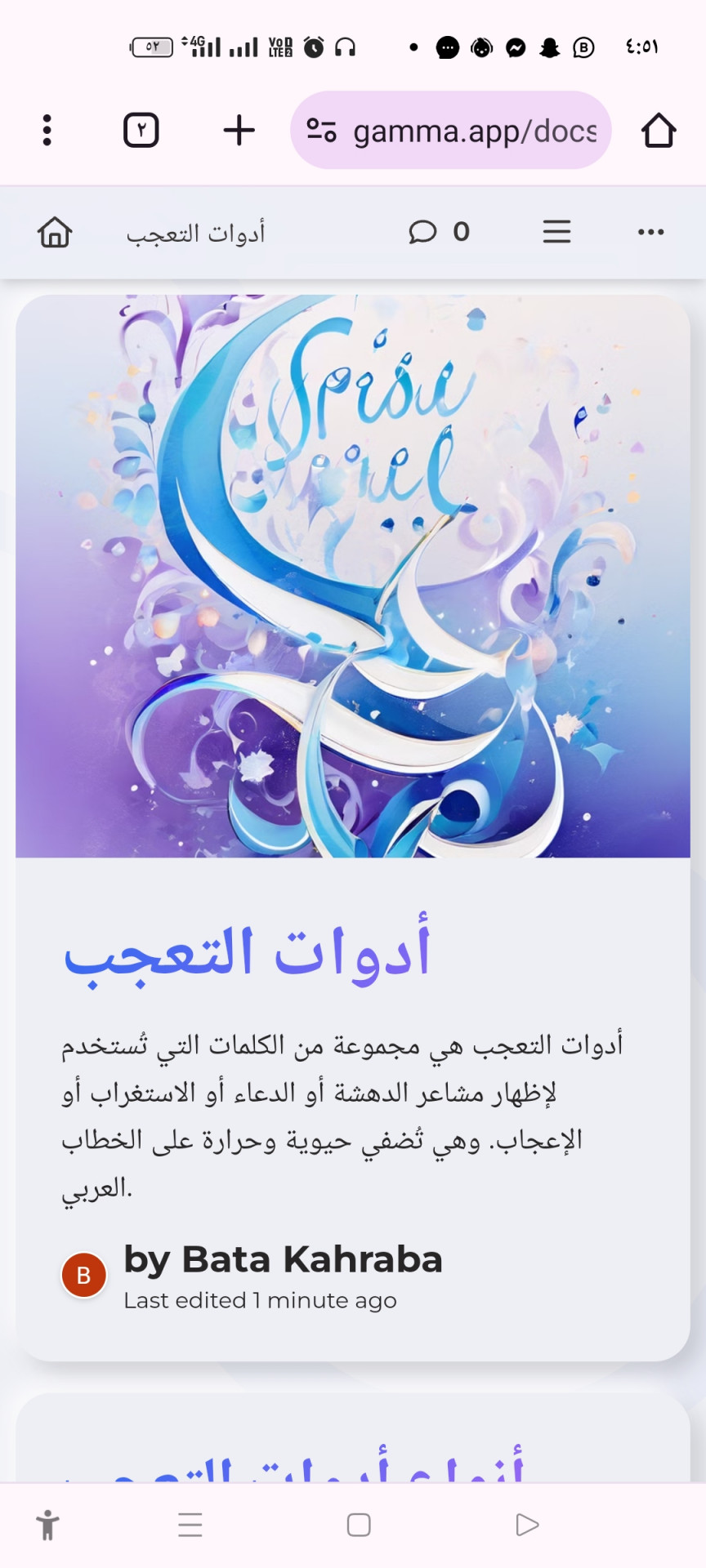
Task: Open a new browser tab
Action: 239,131
